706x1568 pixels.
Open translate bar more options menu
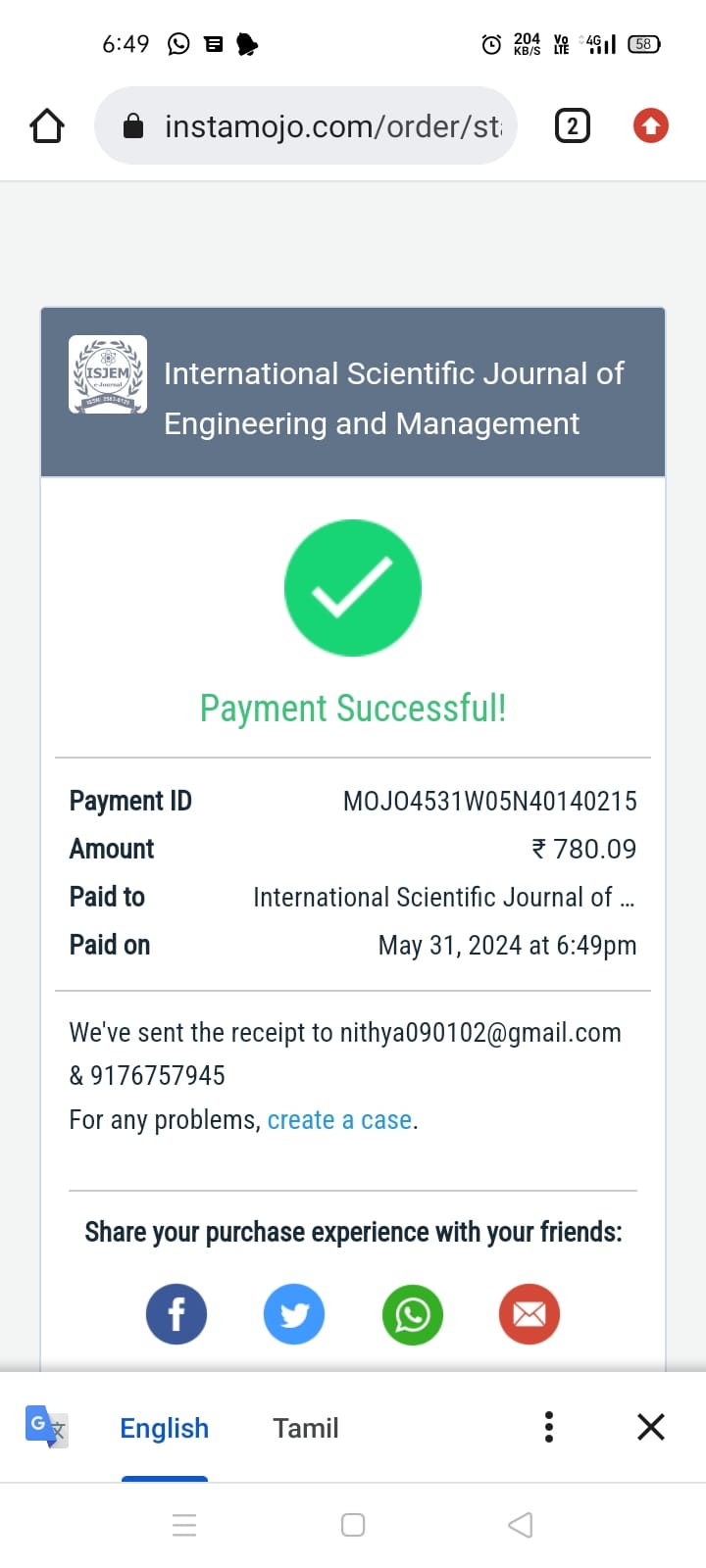click(x=549, y=1427)
